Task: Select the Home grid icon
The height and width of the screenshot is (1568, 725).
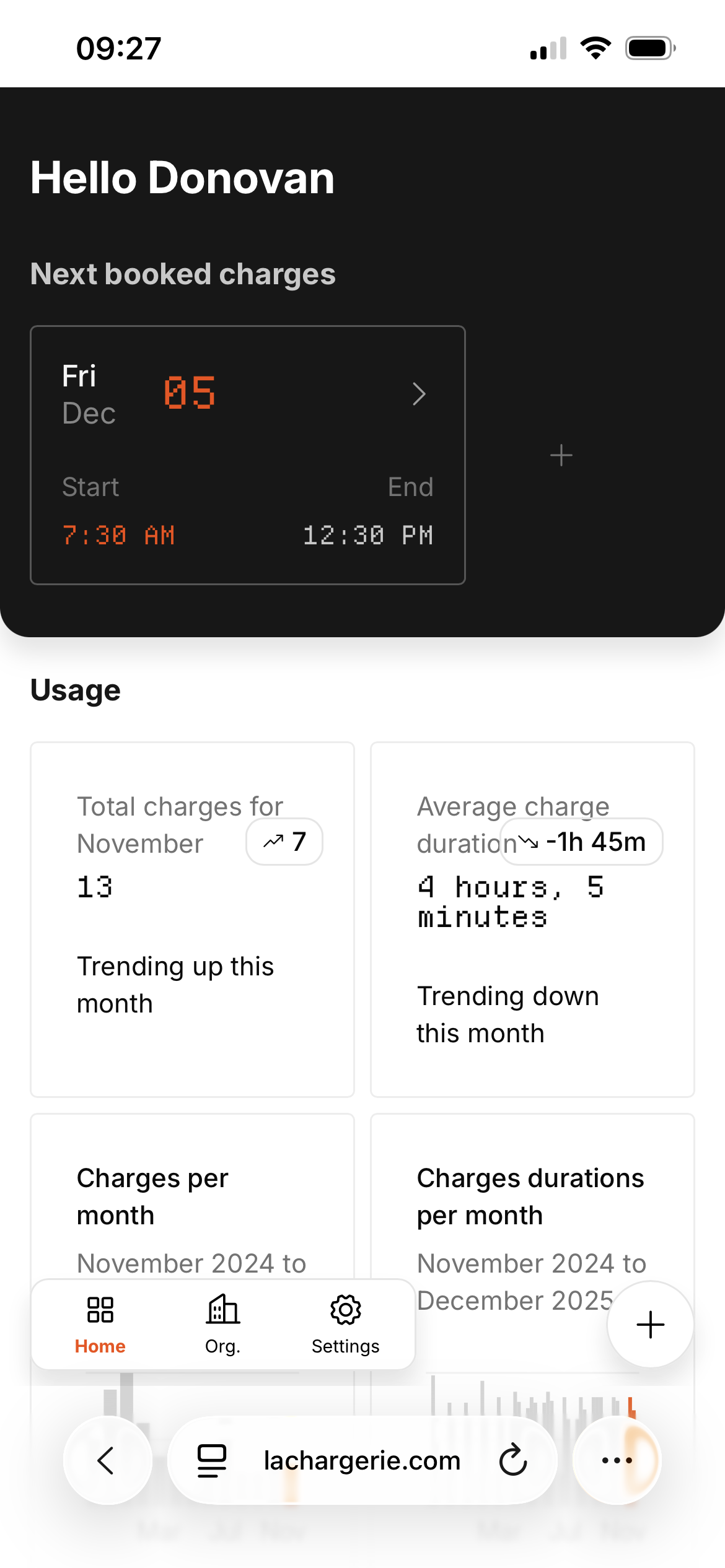Action: click(x=100, y=1310)
